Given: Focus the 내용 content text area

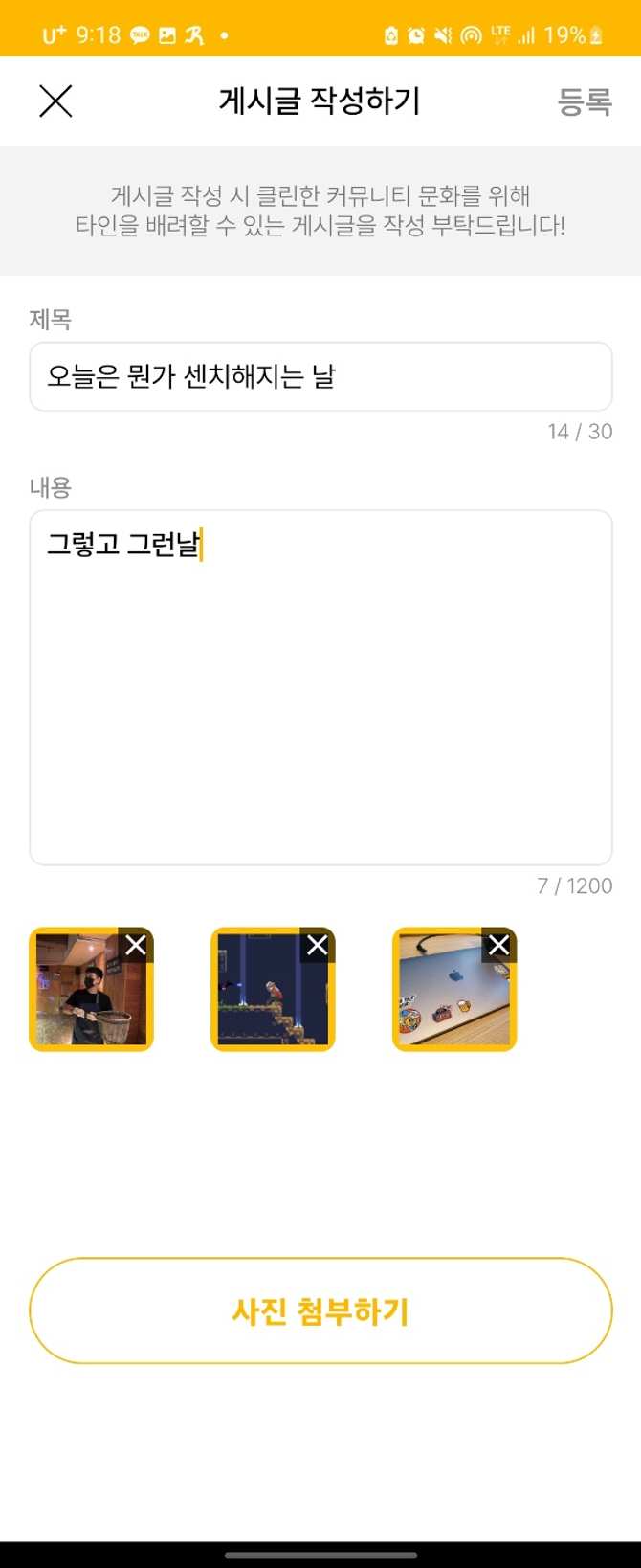Looking at the screenshot, I should coord(320,687).
